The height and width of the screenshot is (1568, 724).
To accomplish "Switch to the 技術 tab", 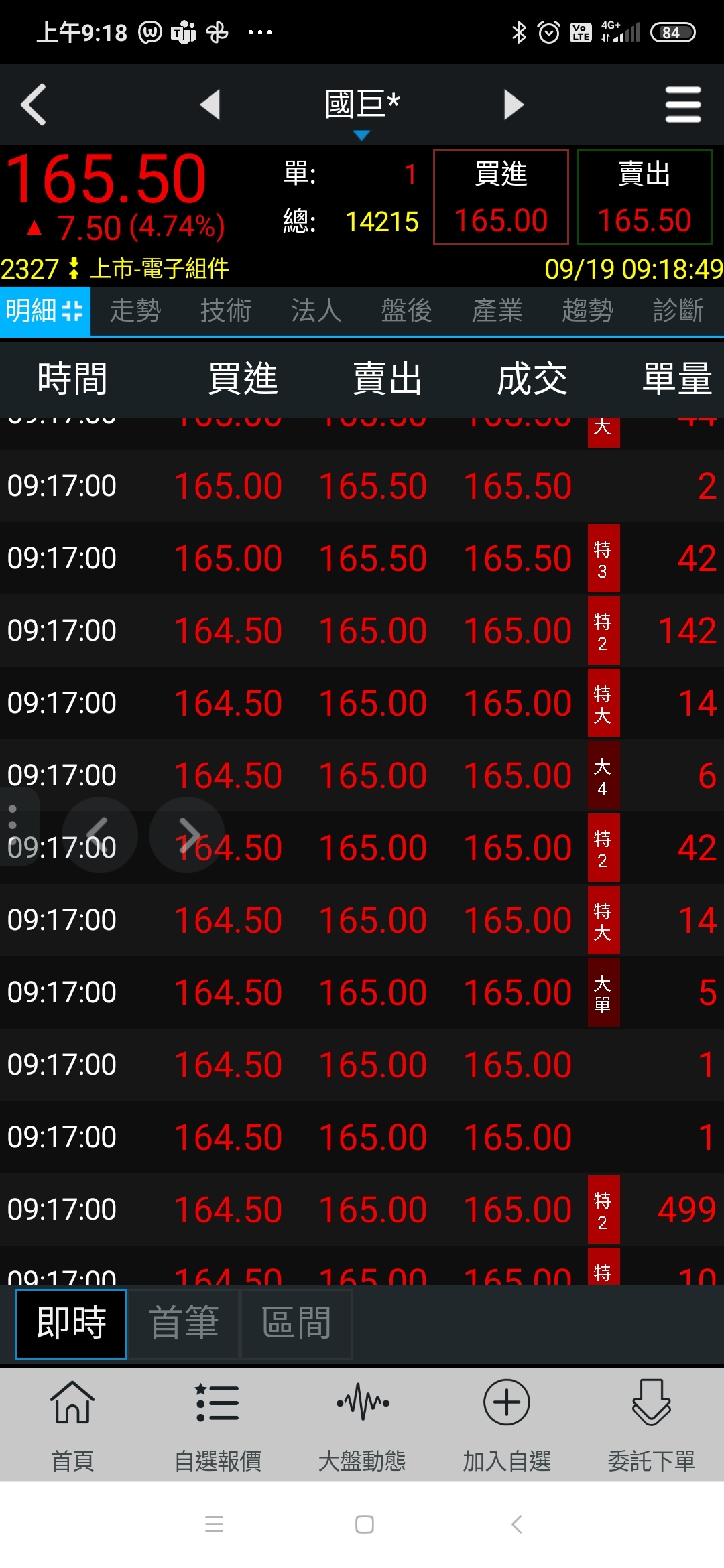I will click(x=226, y=311).
